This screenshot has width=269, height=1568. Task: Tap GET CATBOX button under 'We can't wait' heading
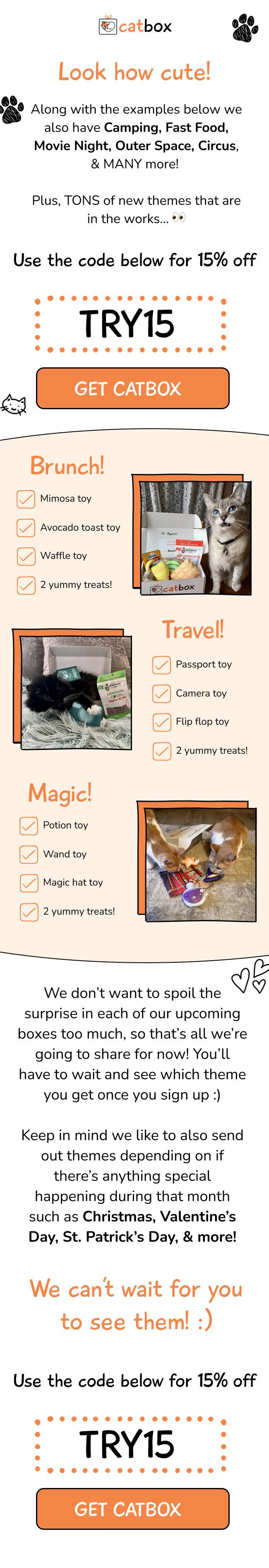coord(132,1510)
